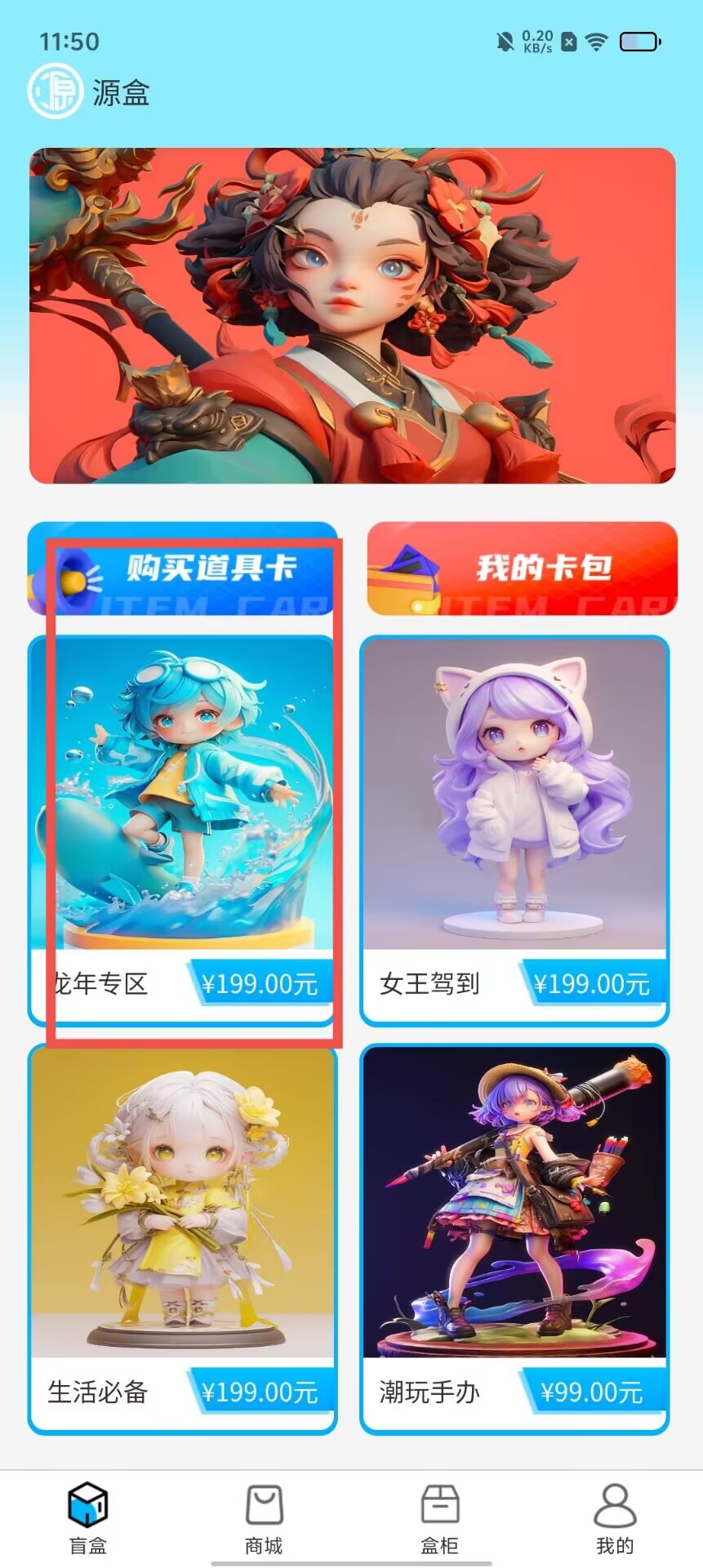Switch to the 商城 tab

click(264, 1517)
